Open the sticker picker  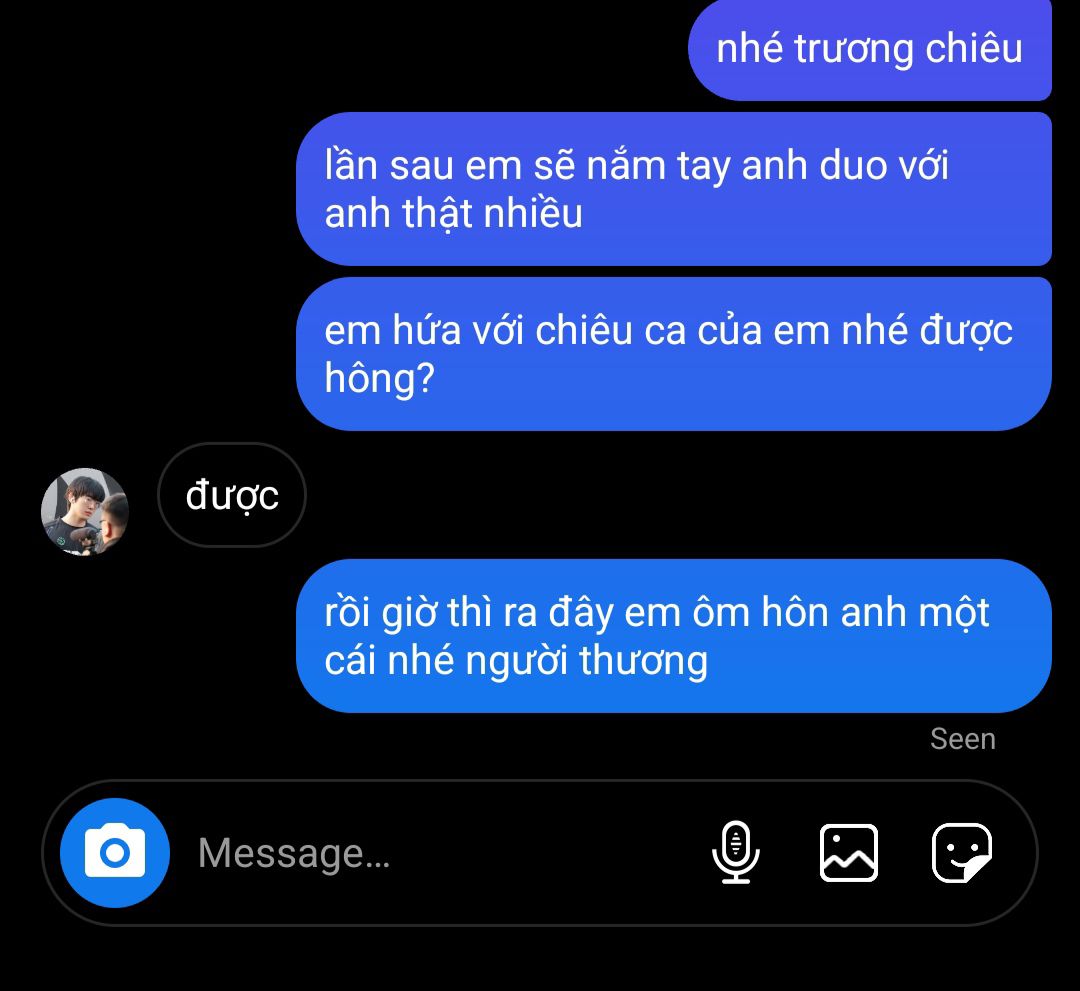click(961, 853)
